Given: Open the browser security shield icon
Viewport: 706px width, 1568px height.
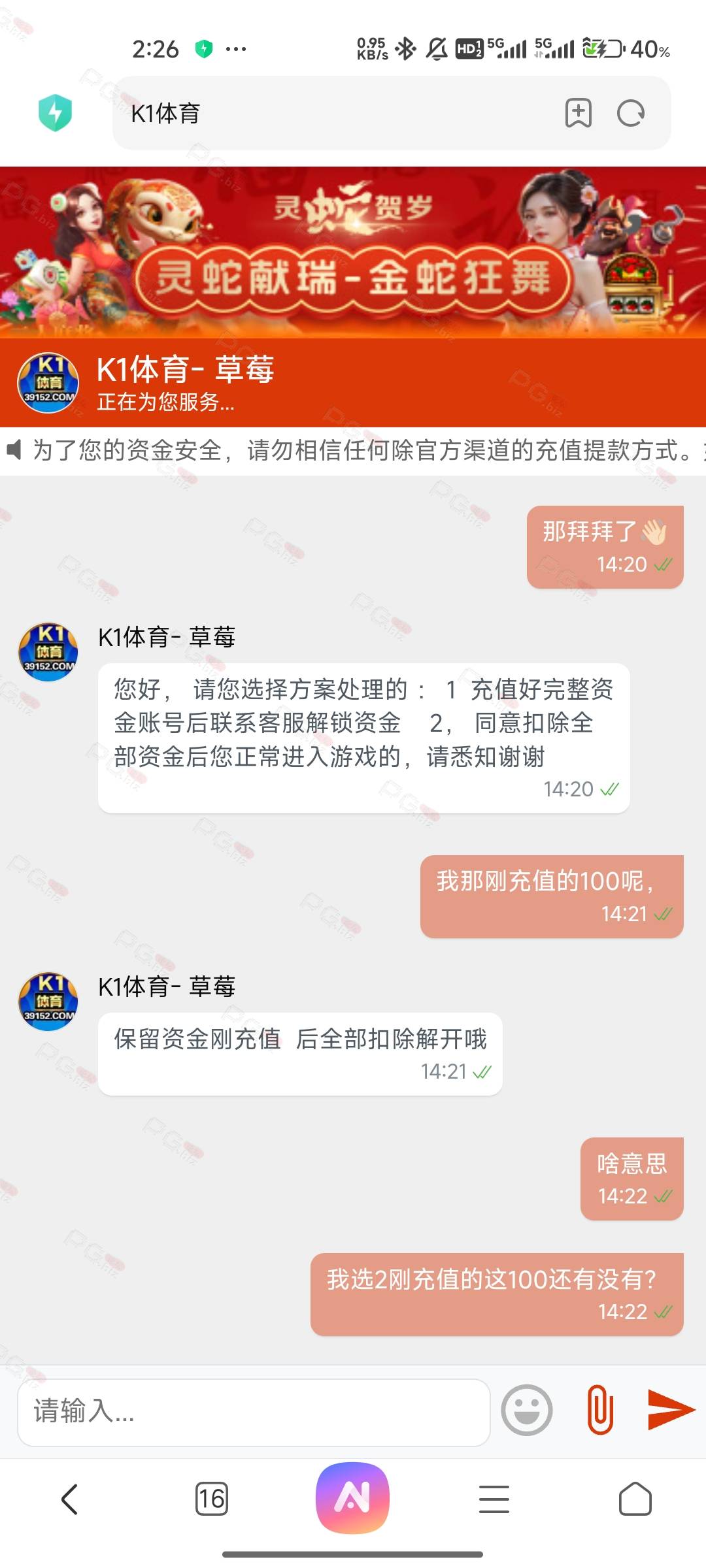Looking at the screenshot, I should [55, 113].
